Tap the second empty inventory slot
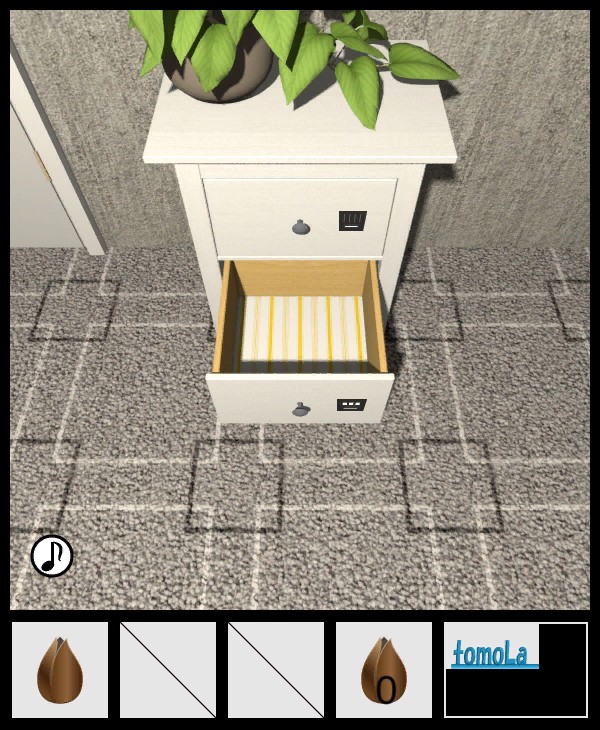This screenshot has width=600, height=730. click(276, 670)
